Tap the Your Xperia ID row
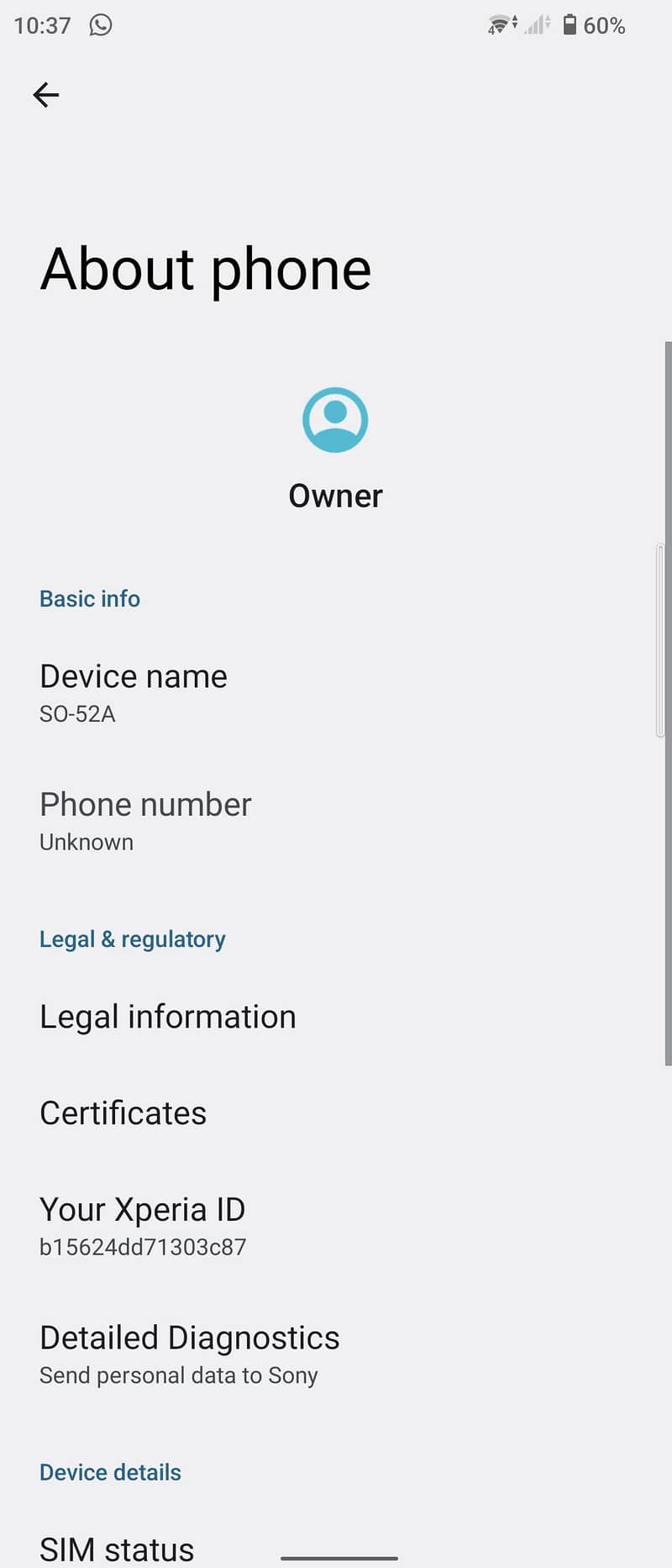The width and height of the screenshot is (672, 1568). [143, 1226]
